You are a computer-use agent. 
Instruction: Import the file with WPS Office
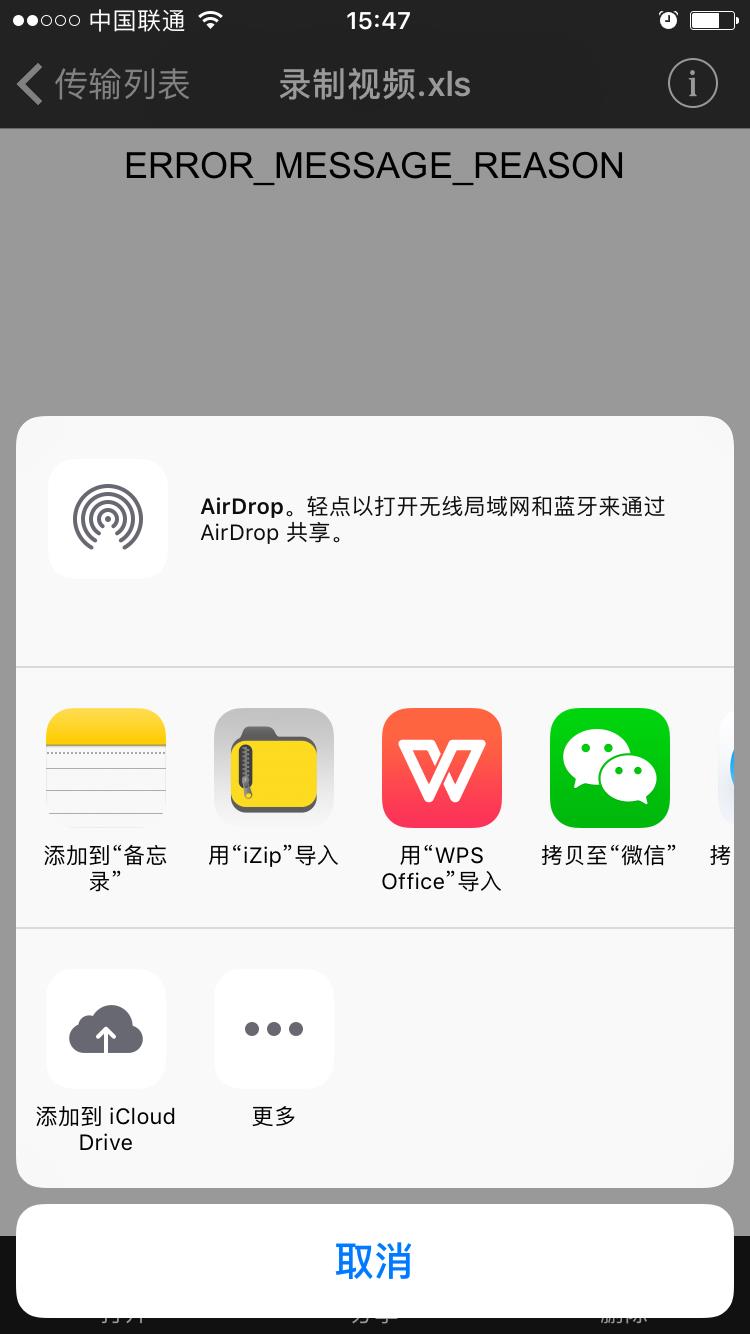[x=442, y=767]
